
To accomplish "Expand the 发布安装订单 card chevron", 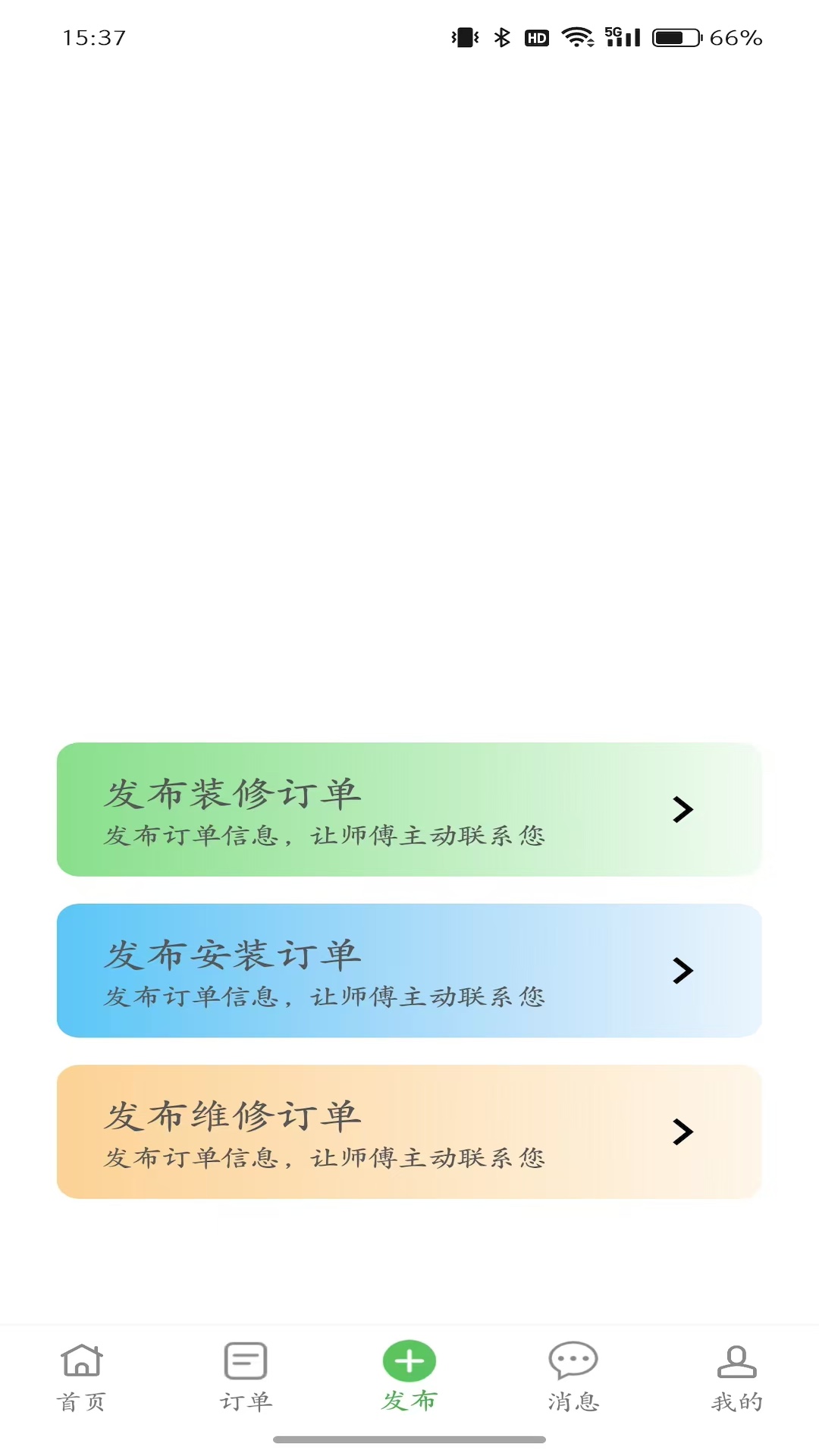I will click(682, 970).
